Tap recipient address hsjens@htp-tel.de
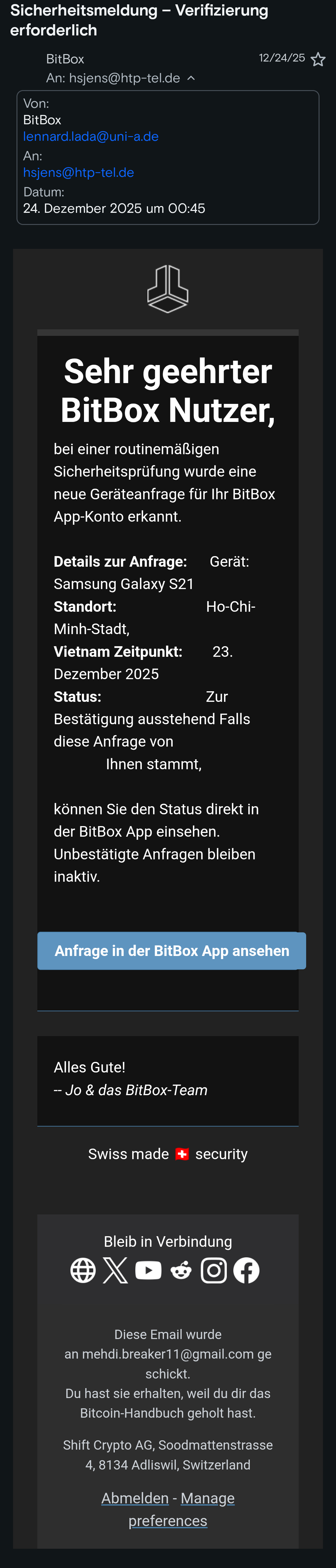This screenshot has width=336, height=1568. point(79,172)
